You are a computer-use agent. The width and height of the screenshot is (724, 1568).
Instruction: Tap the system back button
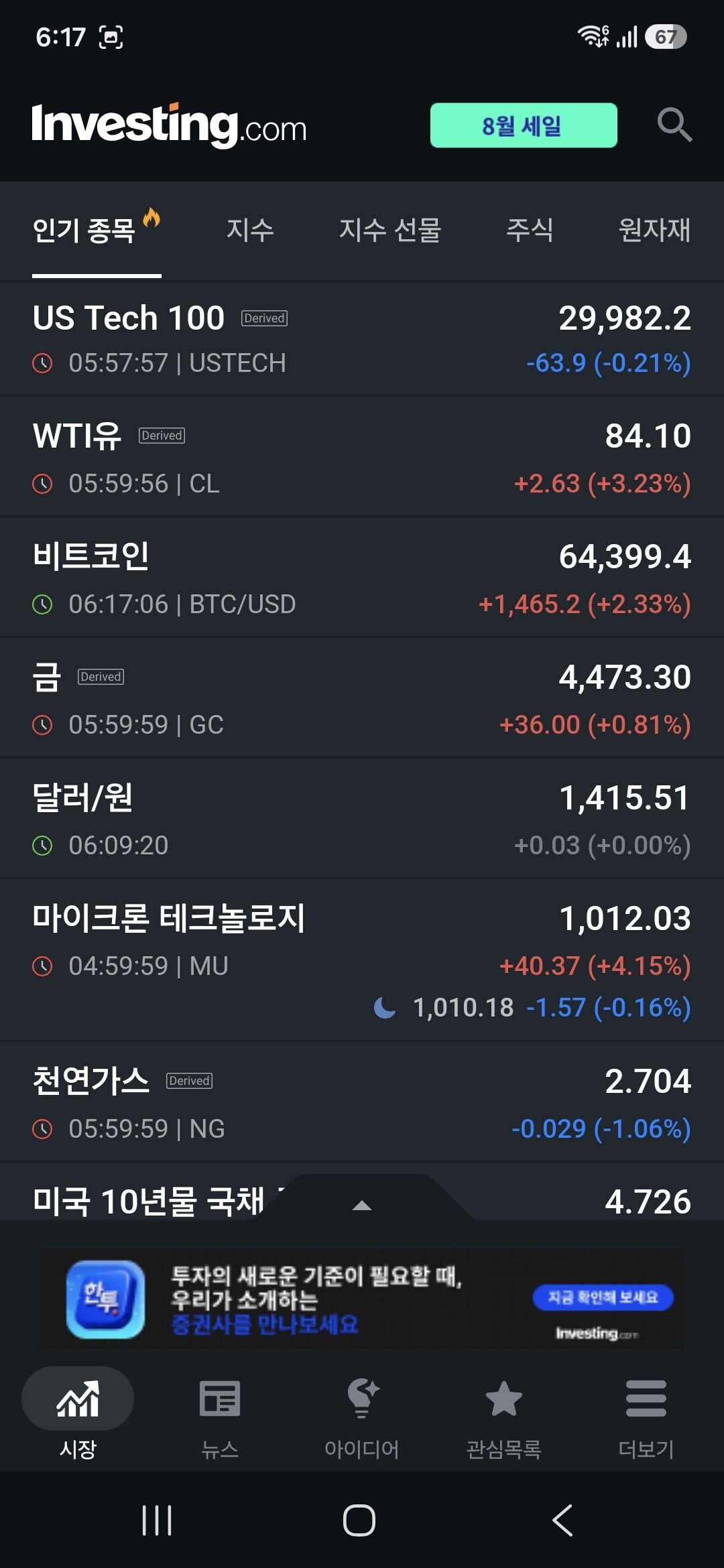click(562, 1520)
